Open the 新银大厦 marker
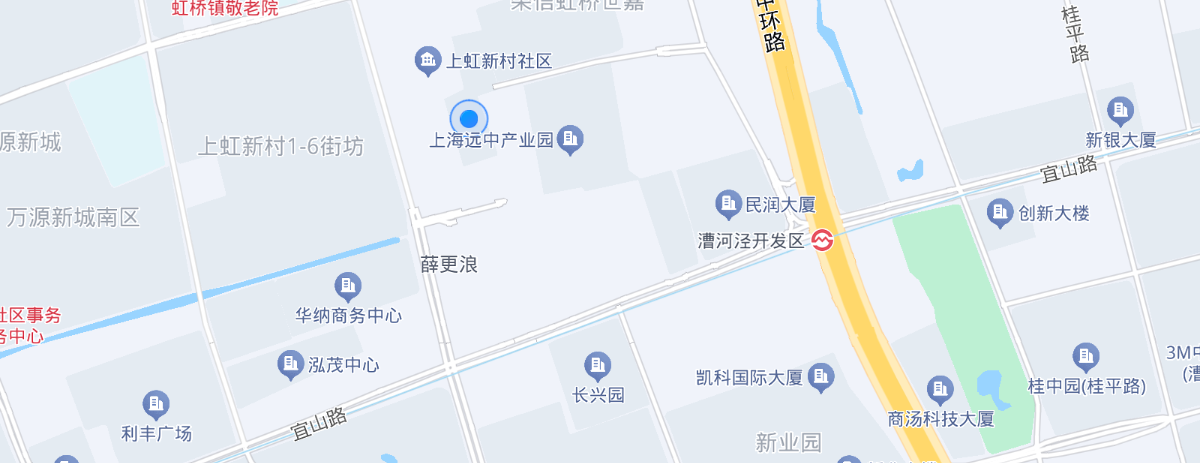This screenshot has height=463, width=1200. (x=1120, y=110)
